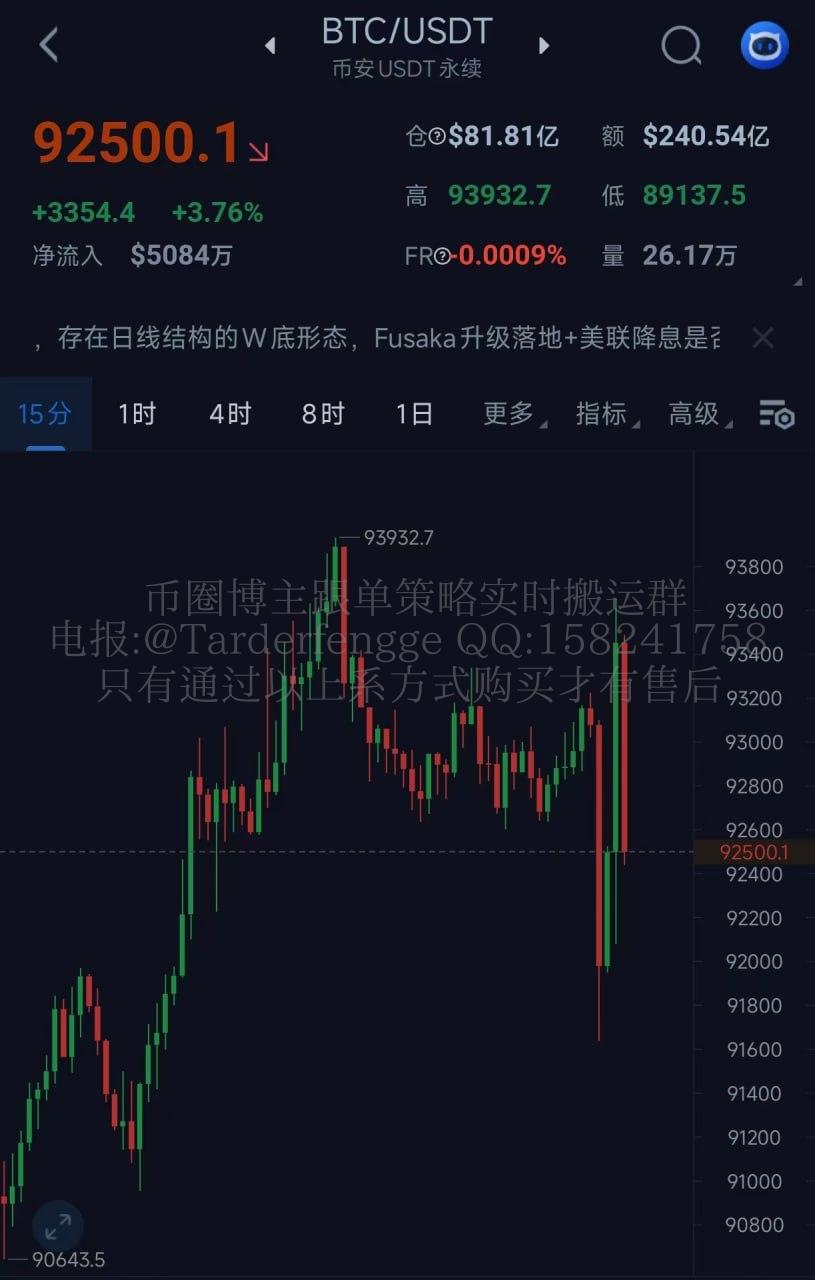
Task: Go back using the top-left arrow
Action: pyautogui.click(x=48, y=45)
